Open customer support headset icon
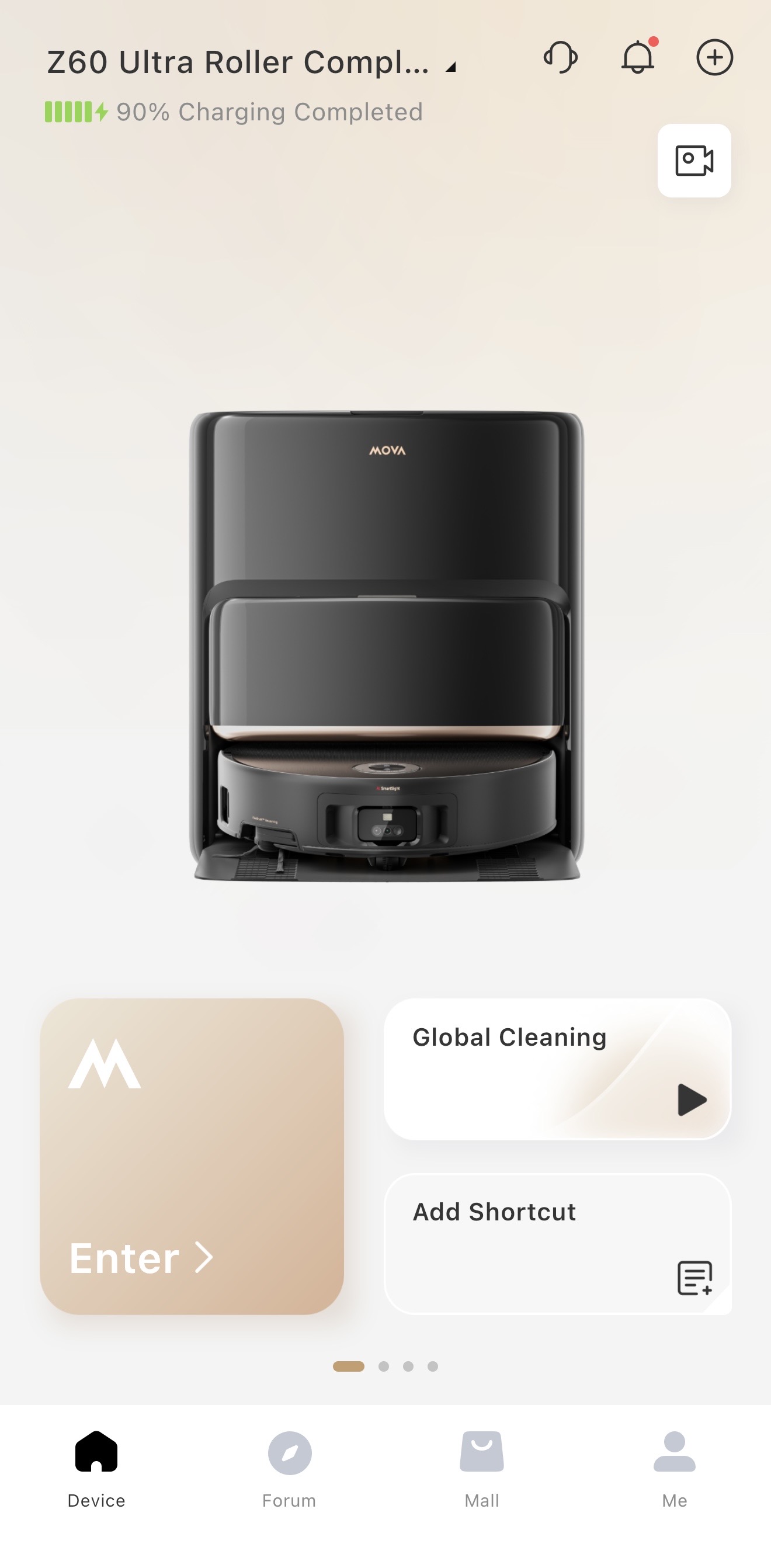 [560, 58]
